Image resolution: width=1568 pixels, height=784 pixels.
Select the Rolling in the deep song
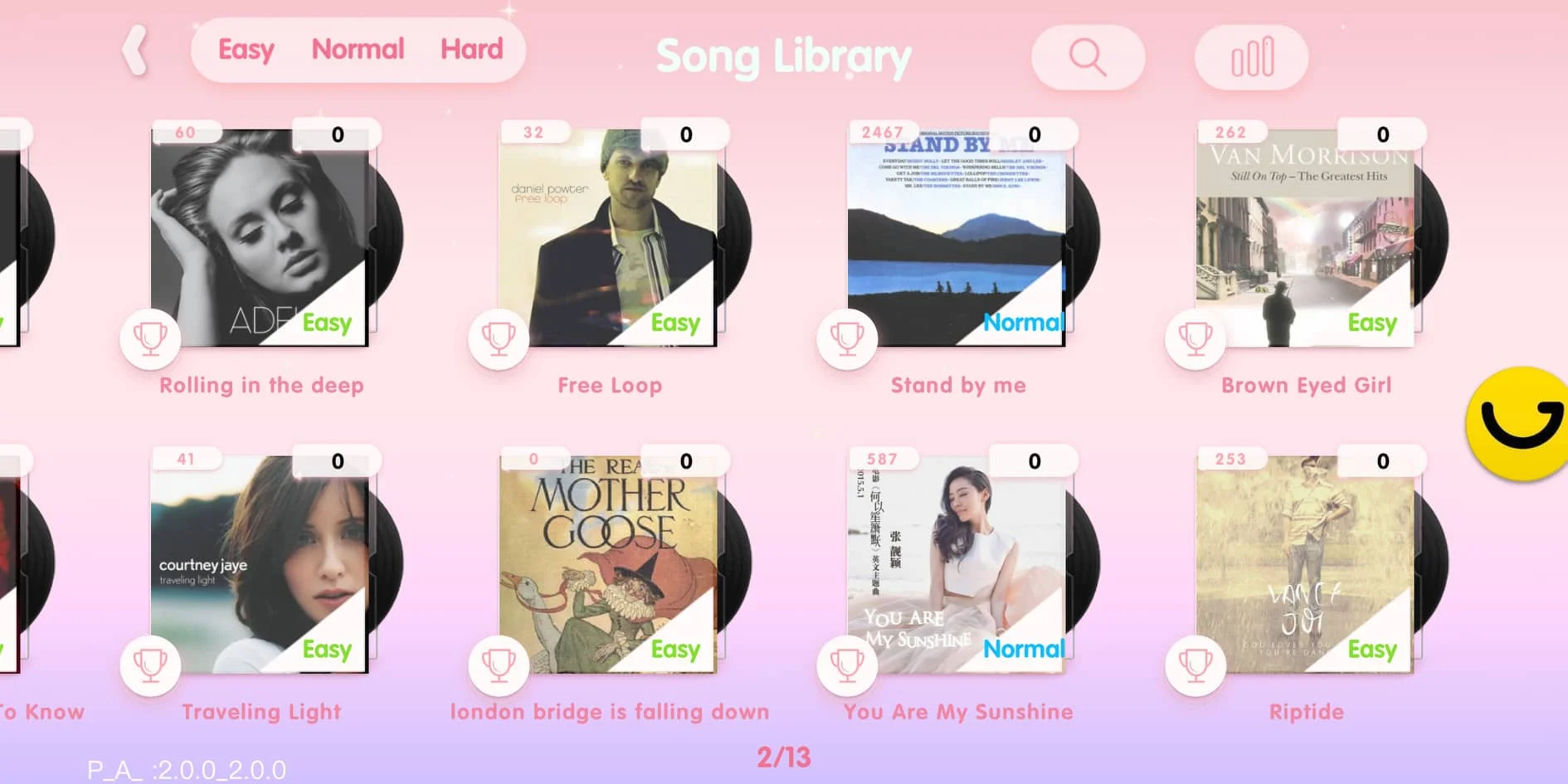coord(260,238)
